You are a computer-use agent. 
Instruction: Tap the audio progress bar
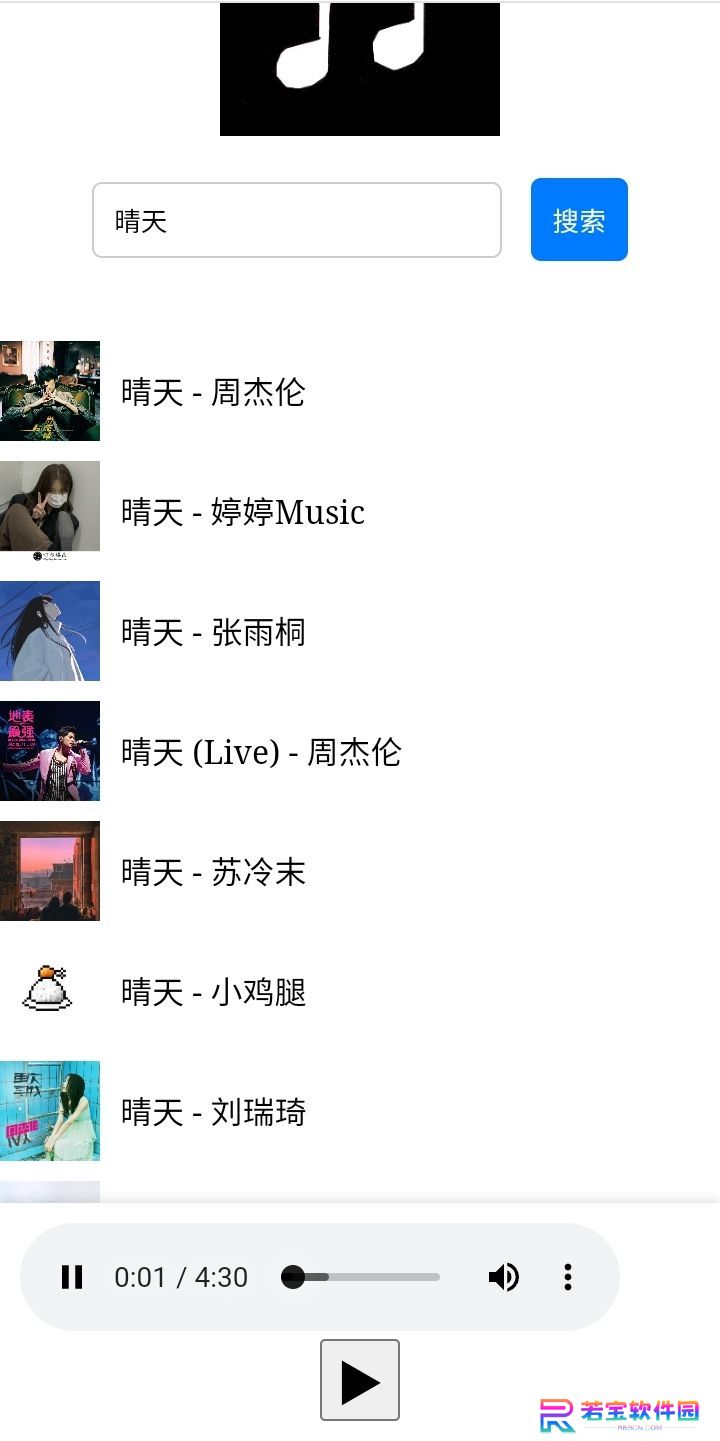coord(361,1277)
